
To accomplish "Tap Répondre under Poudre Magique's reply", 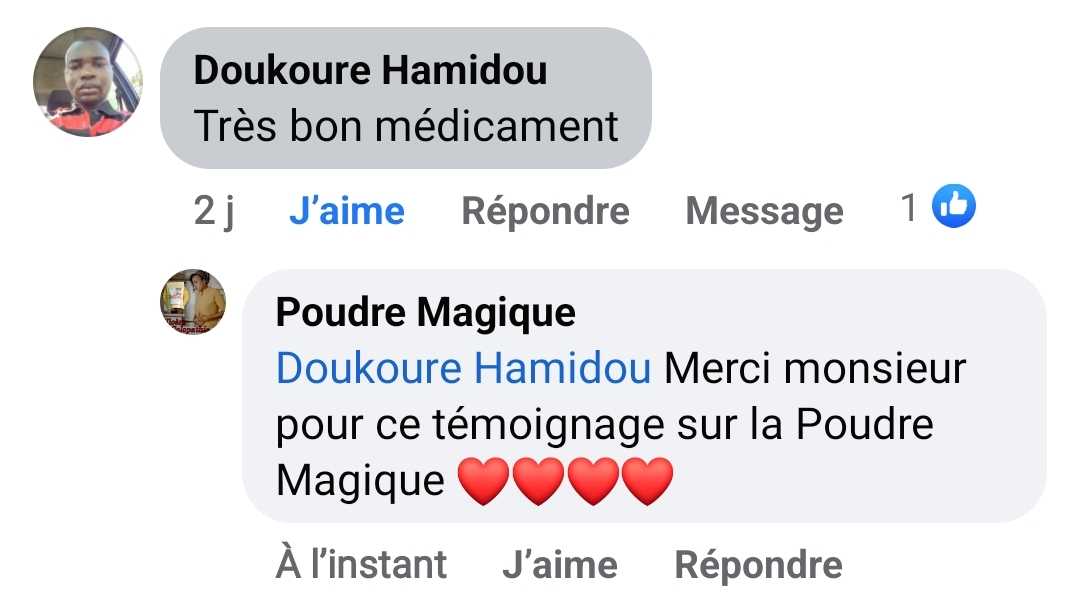I will [x=758, y=565].
